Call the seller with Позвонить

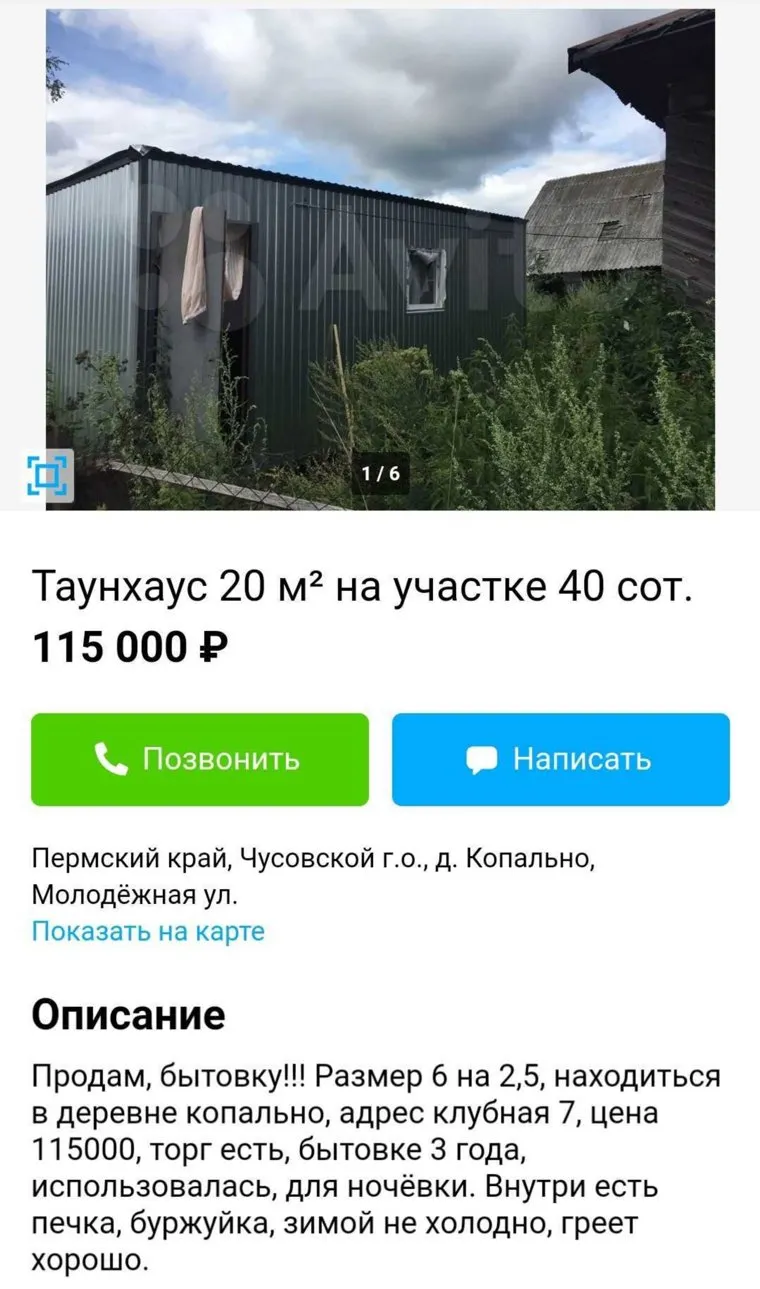click(200, 759)
